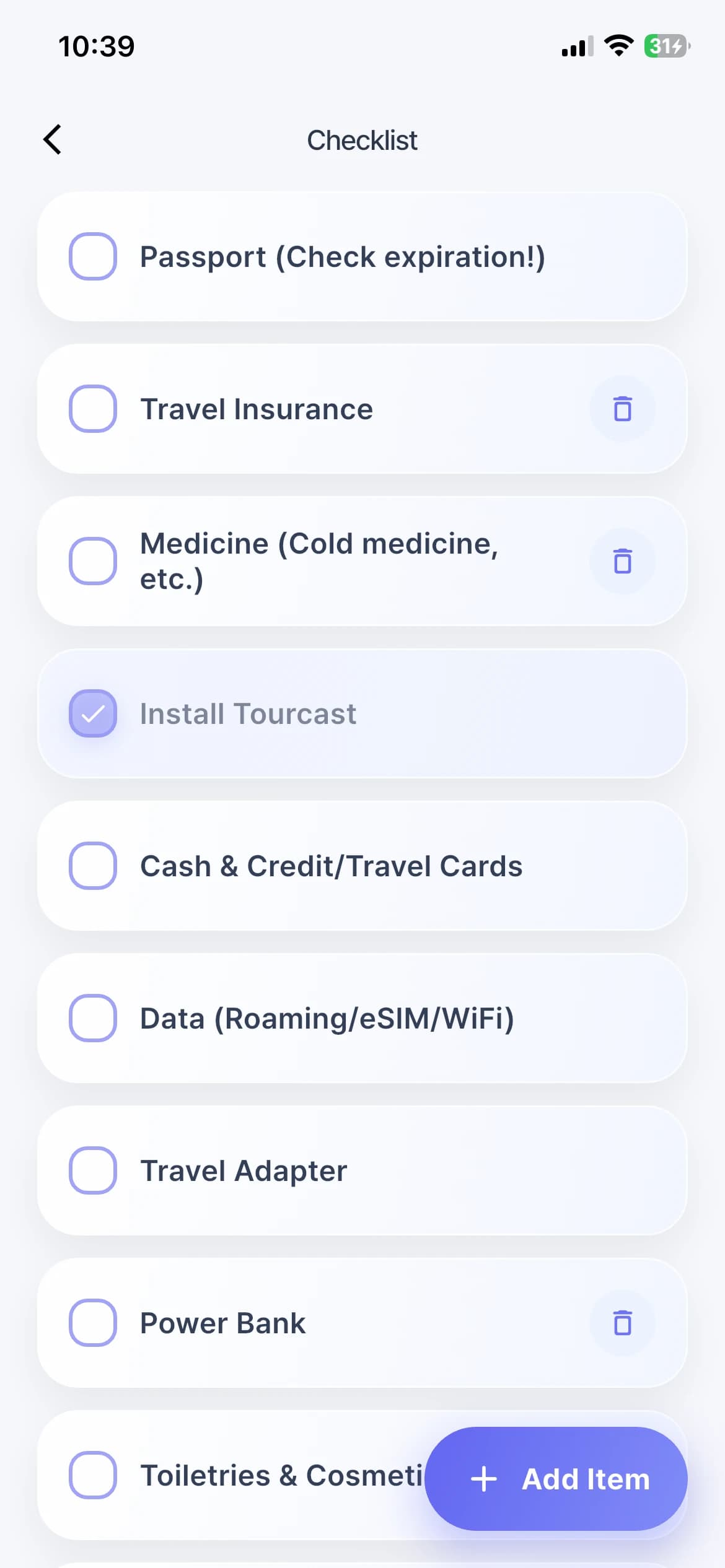Check the Toiletries & Cosmetics item
Viewport: 725px width, 1568px height.
pos(92,1475)
